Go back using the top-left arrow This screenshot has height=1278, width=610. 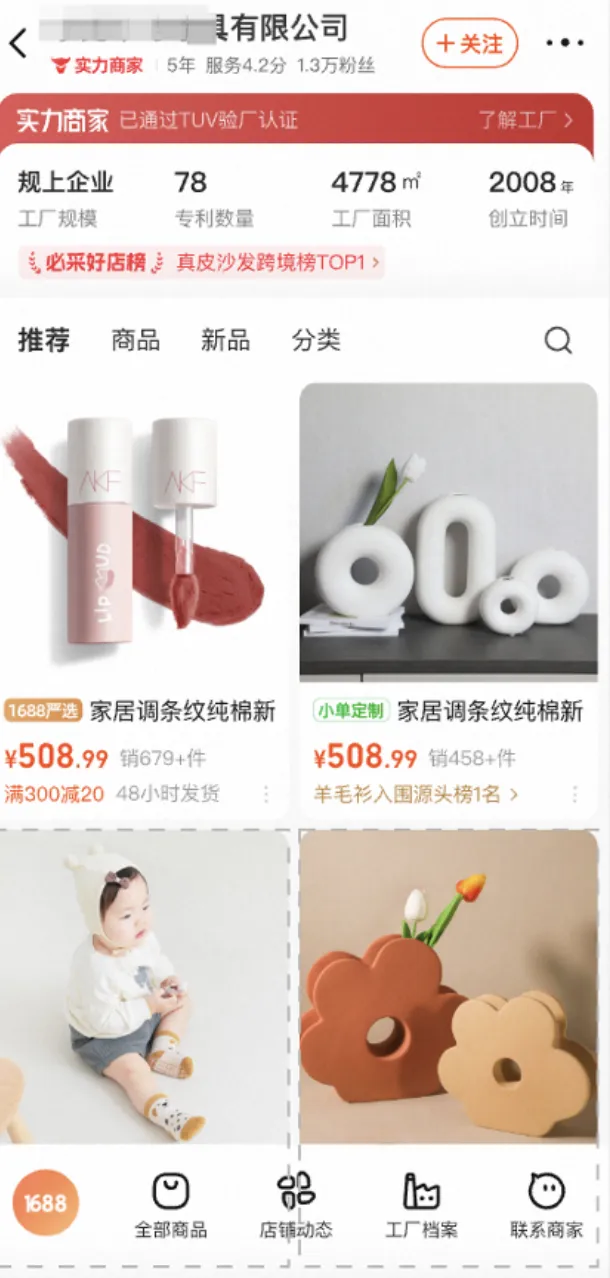coord(18,43)
